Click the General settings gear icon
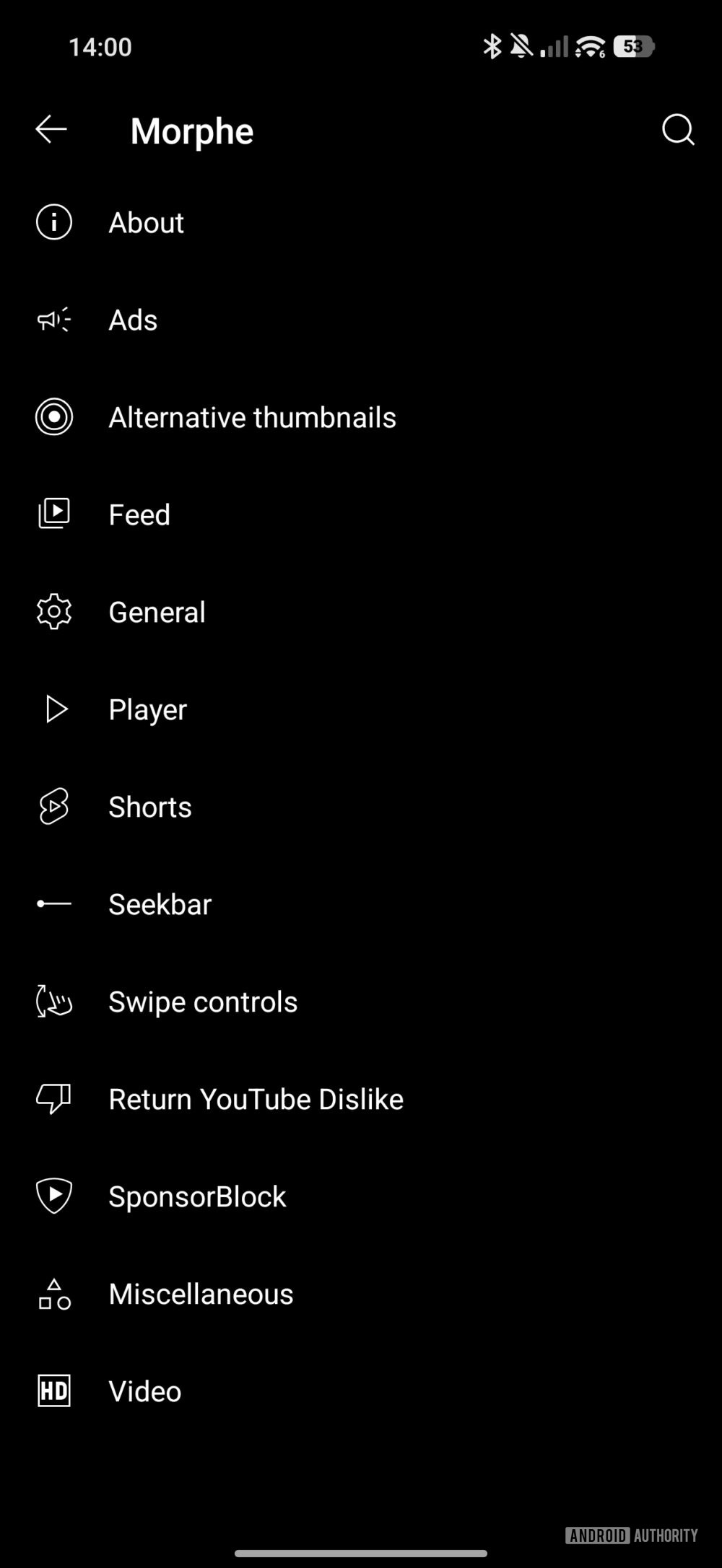The height and width of the screenshot is (1568, 722). point(53,611)
